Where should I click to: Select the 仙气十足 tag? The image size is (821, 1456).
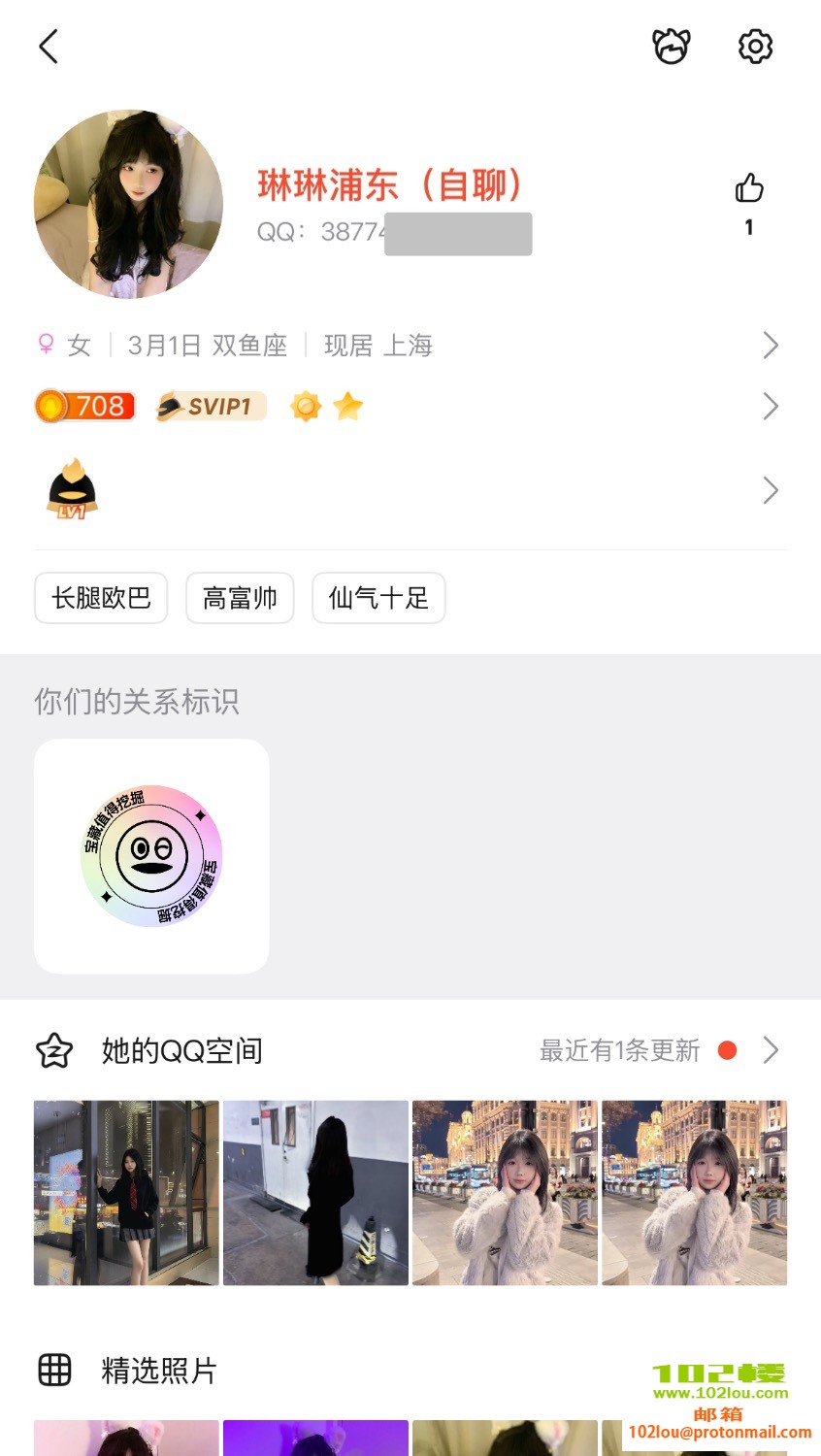(378, 598)
